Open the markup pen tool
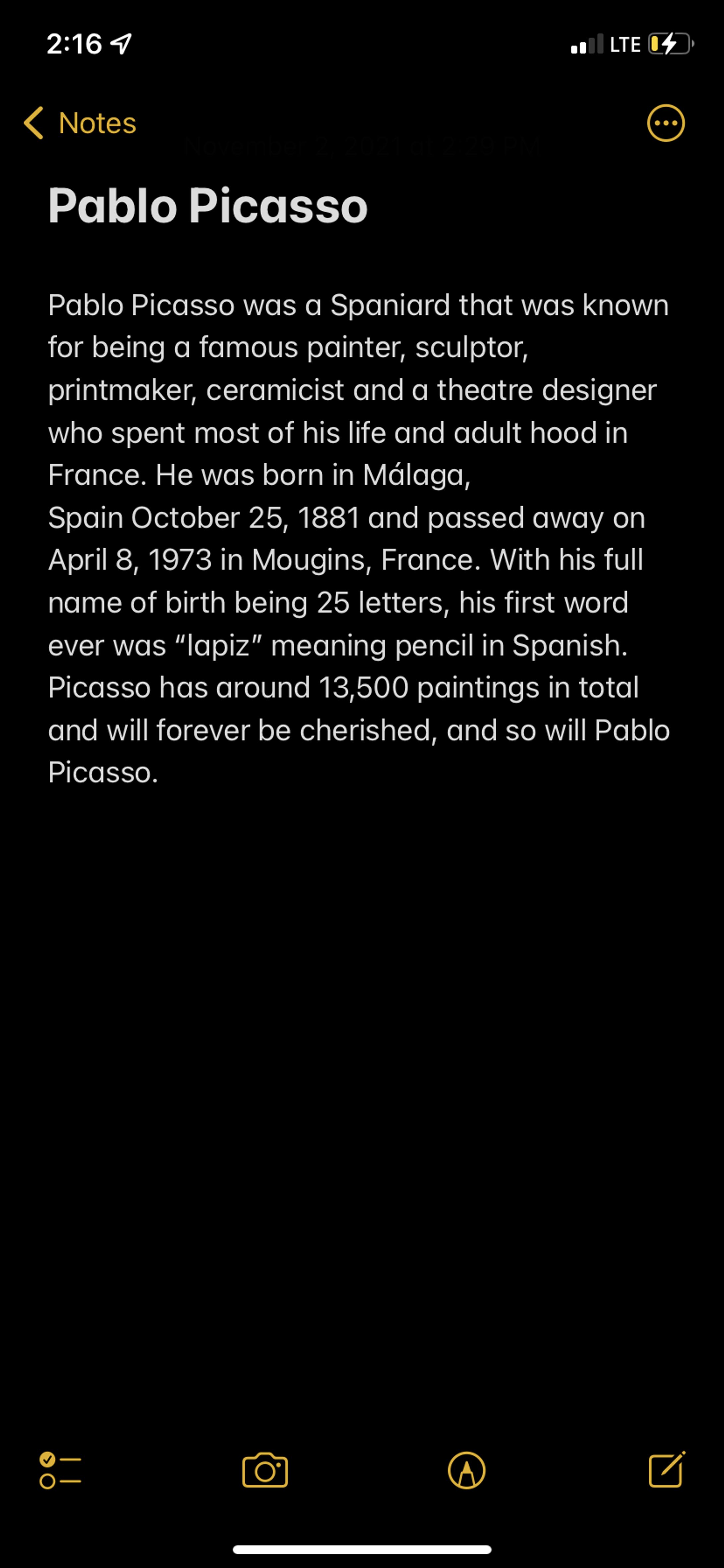This screenshot has height=1568, width=724. 467,1470
